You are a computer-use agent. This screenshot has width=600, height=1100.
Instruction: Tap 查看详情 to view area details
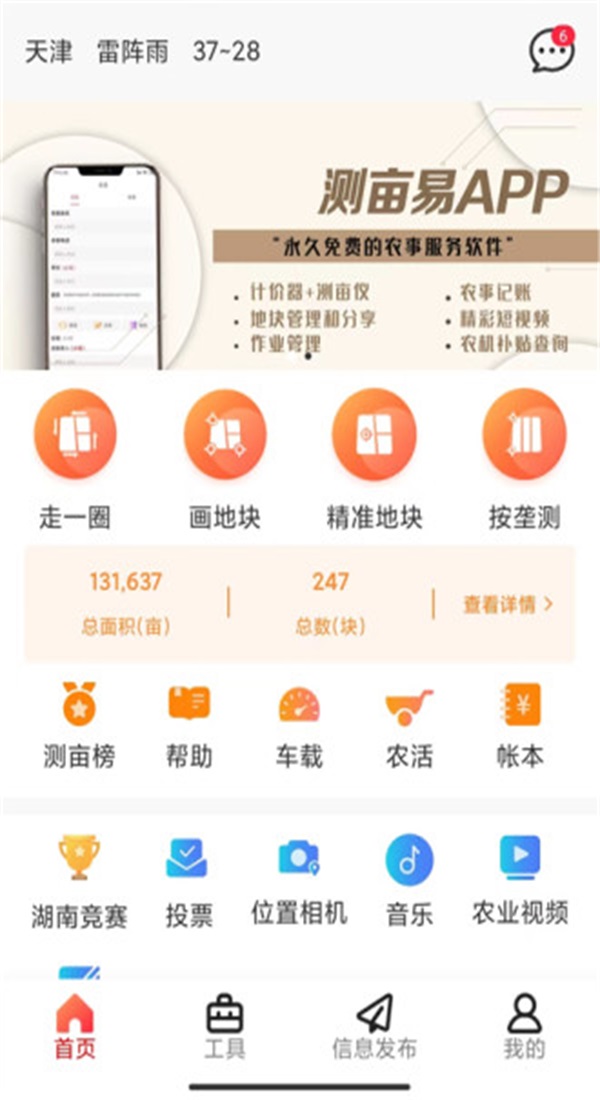(x=507, y=604)
